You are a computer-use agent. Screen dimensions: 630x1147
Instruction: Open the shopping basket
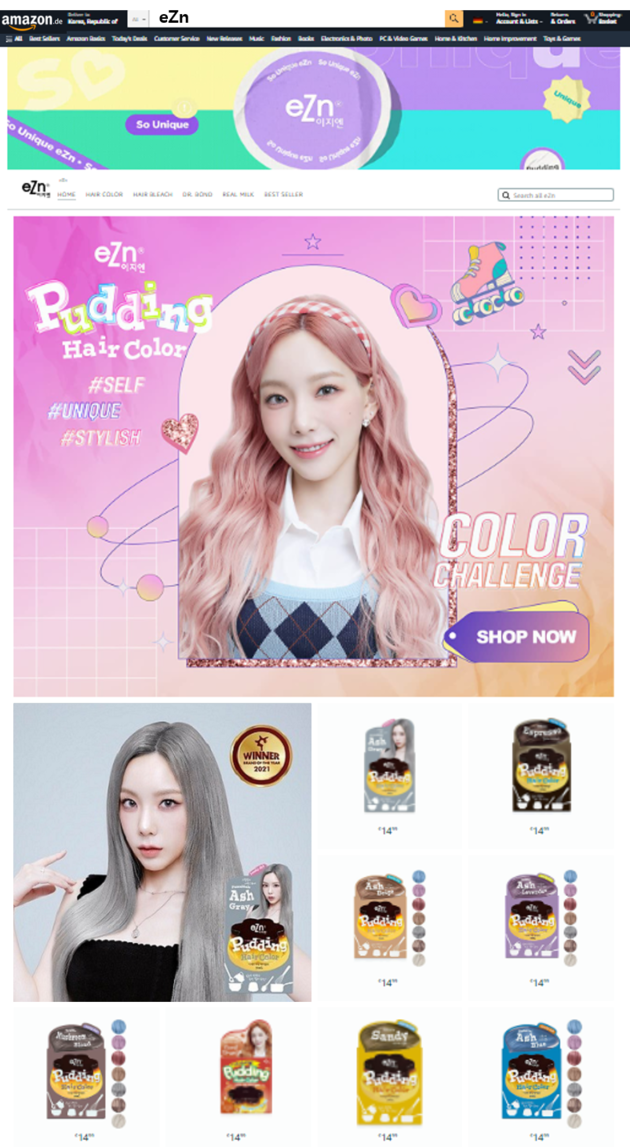click(x=603, y=19)
